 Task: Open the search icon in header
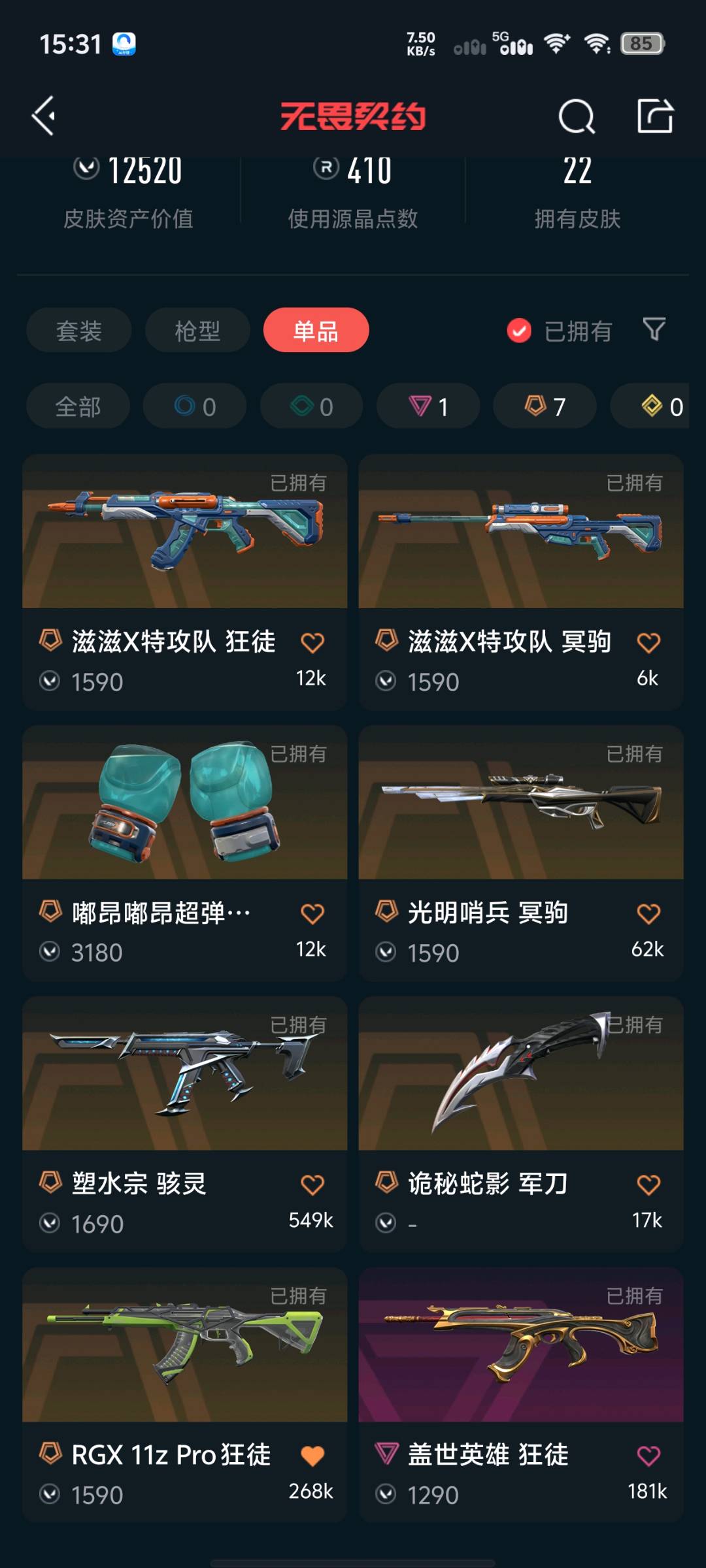click(577, 117)
